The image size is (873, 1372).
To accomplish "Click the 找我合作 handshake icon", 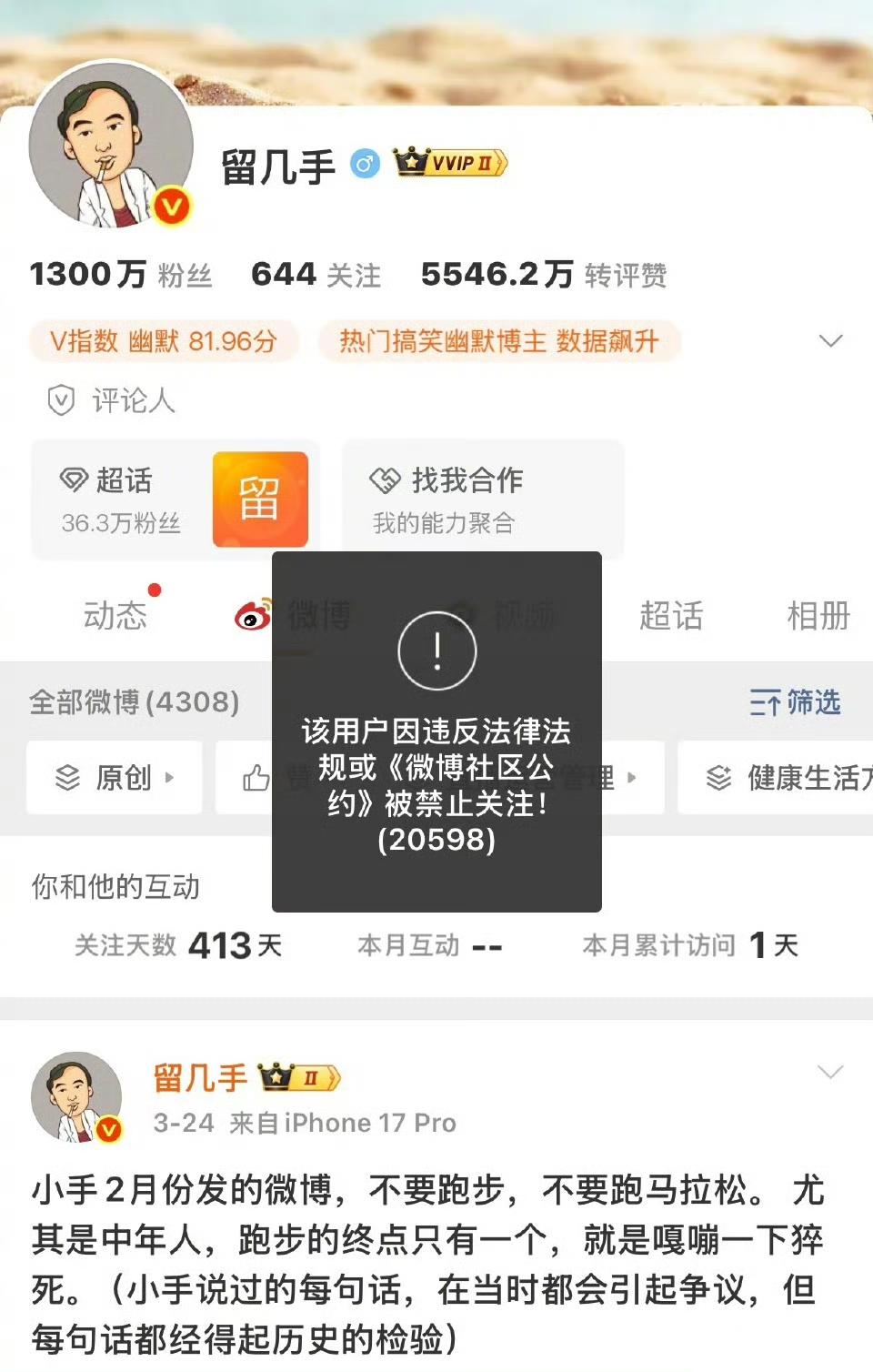I will coord(386,479).
